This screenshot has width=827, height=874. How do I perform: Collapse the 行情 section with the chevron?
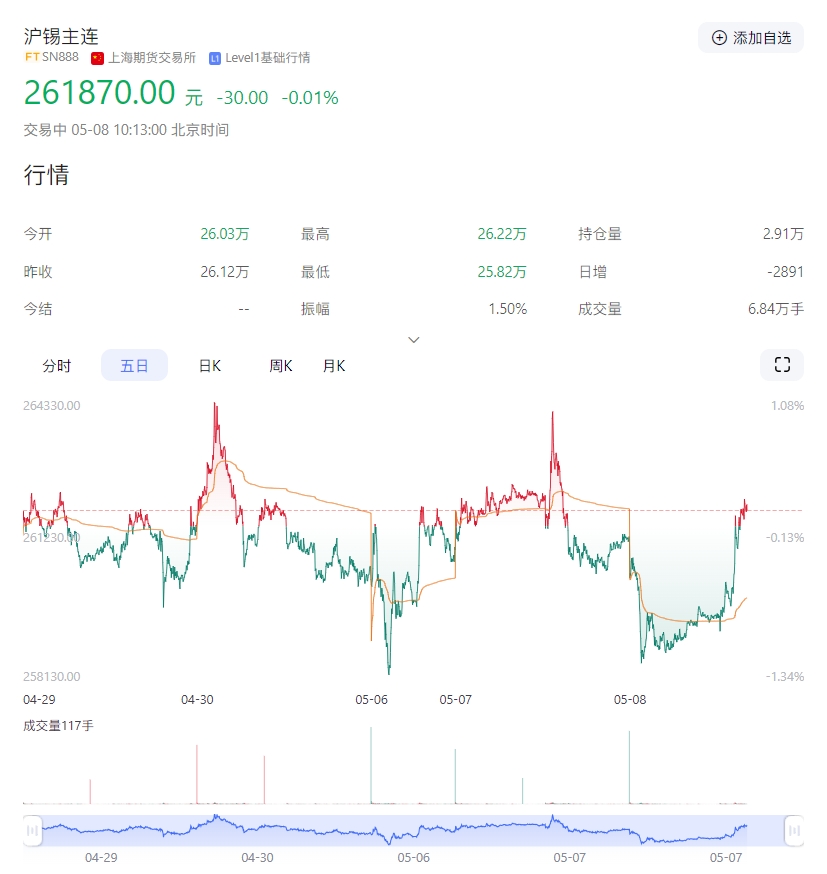point(413,340)
